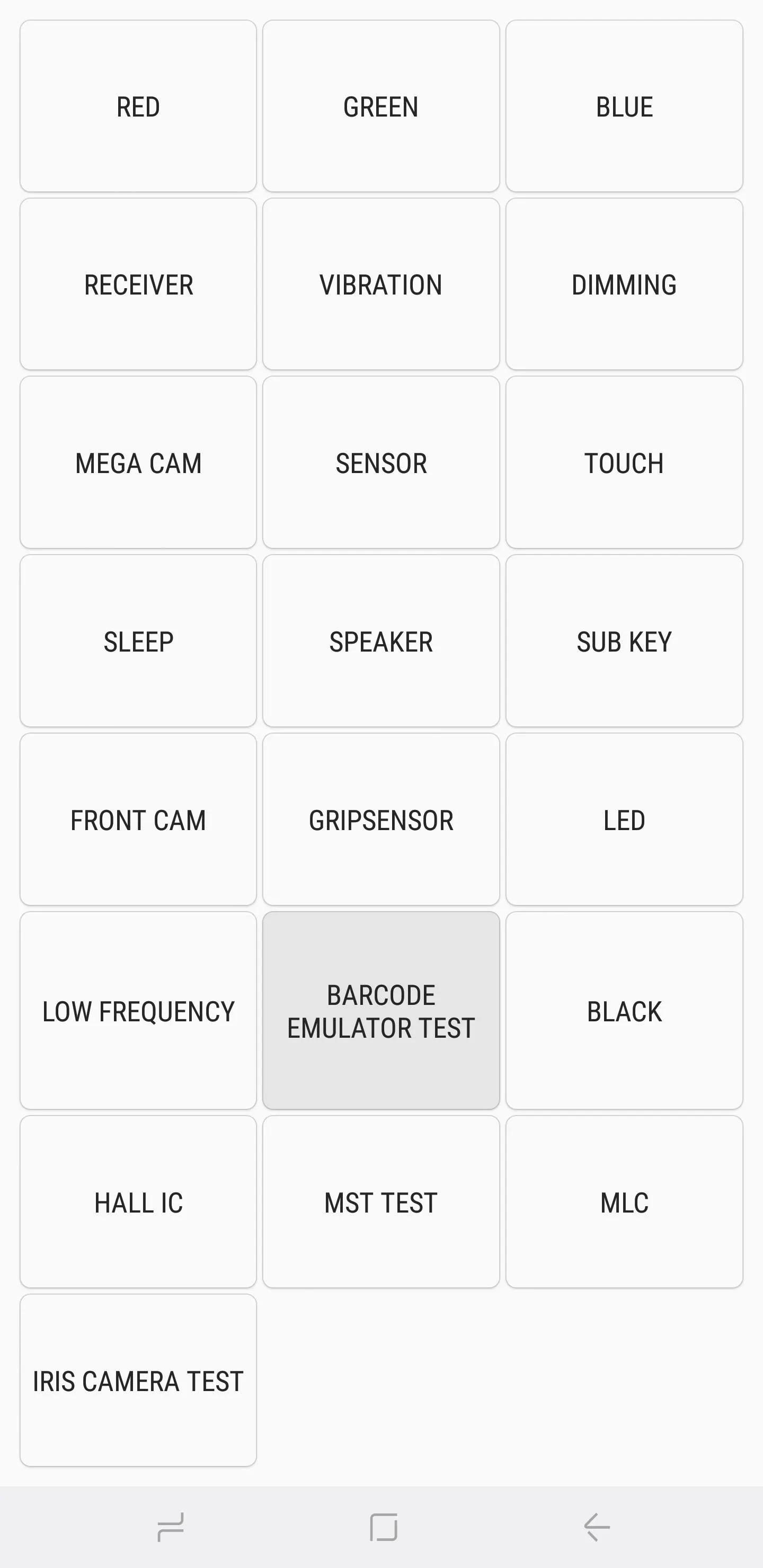763x1568 pixels.
Task: Start the LED test
Action: pos(624,819)
